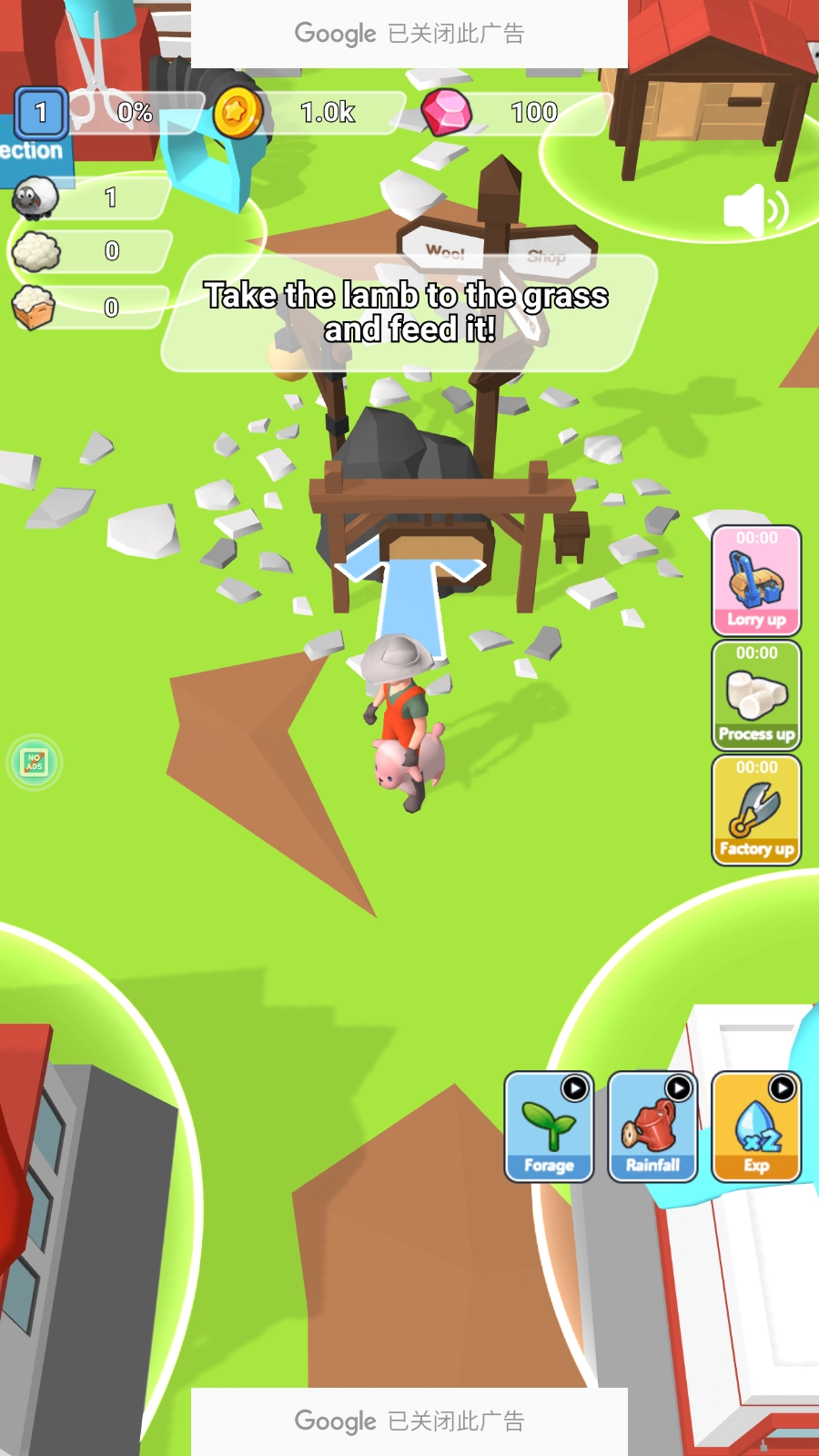Activate the Factory up boost

756,810
